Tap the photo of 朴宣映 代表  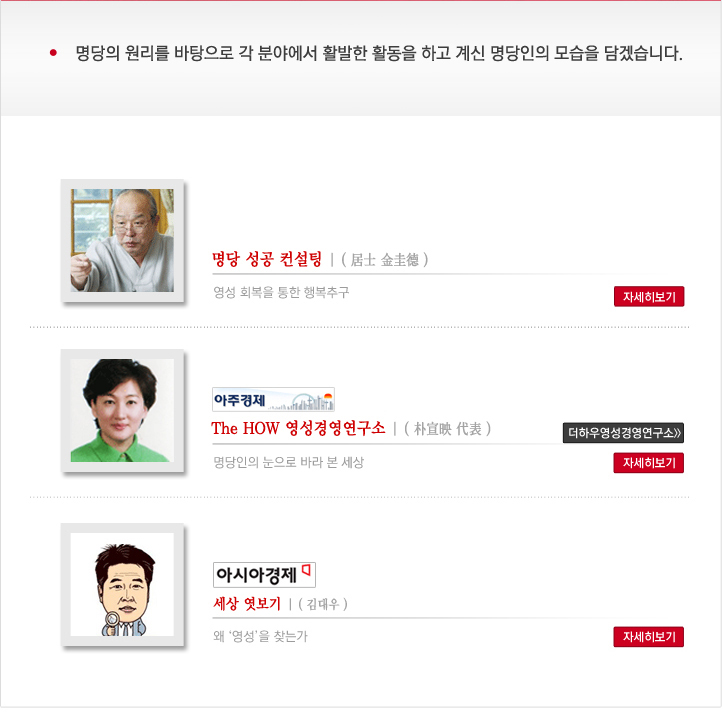pos(122,410)
